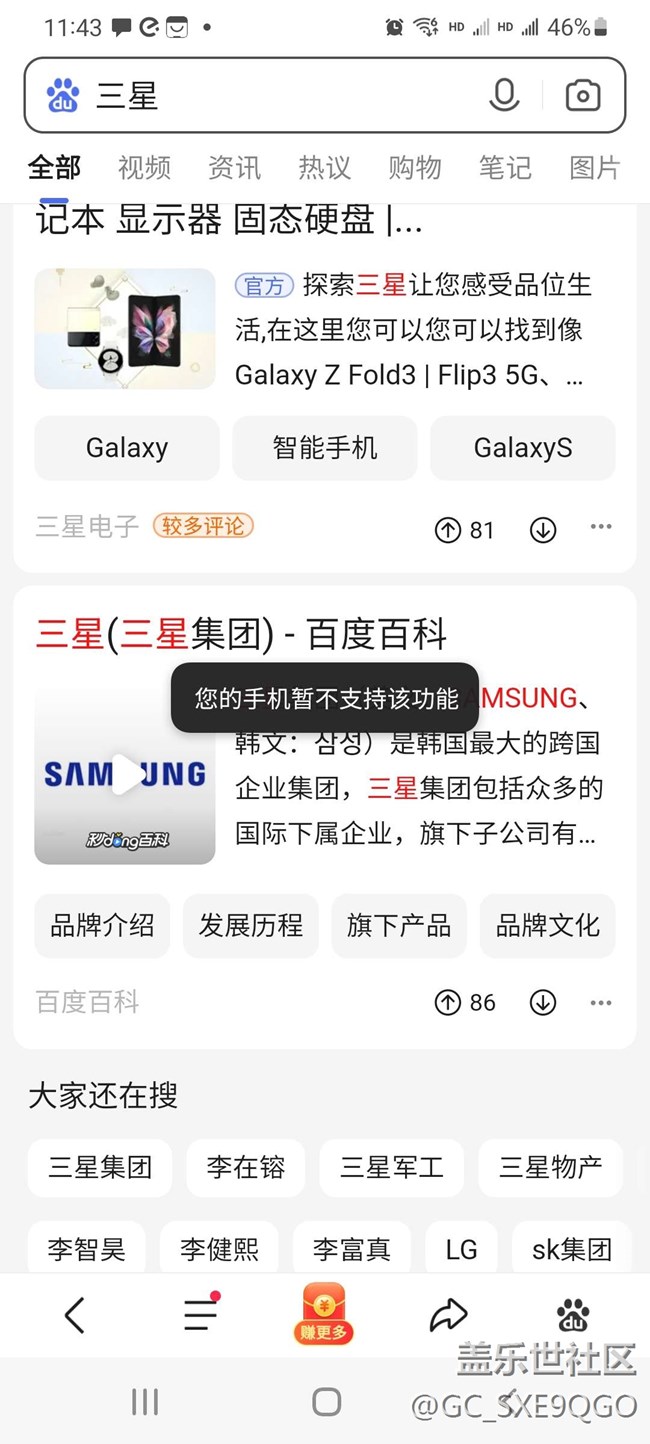Switch to the 资讯 tab

pyautogui.click(x=234, y=167)
